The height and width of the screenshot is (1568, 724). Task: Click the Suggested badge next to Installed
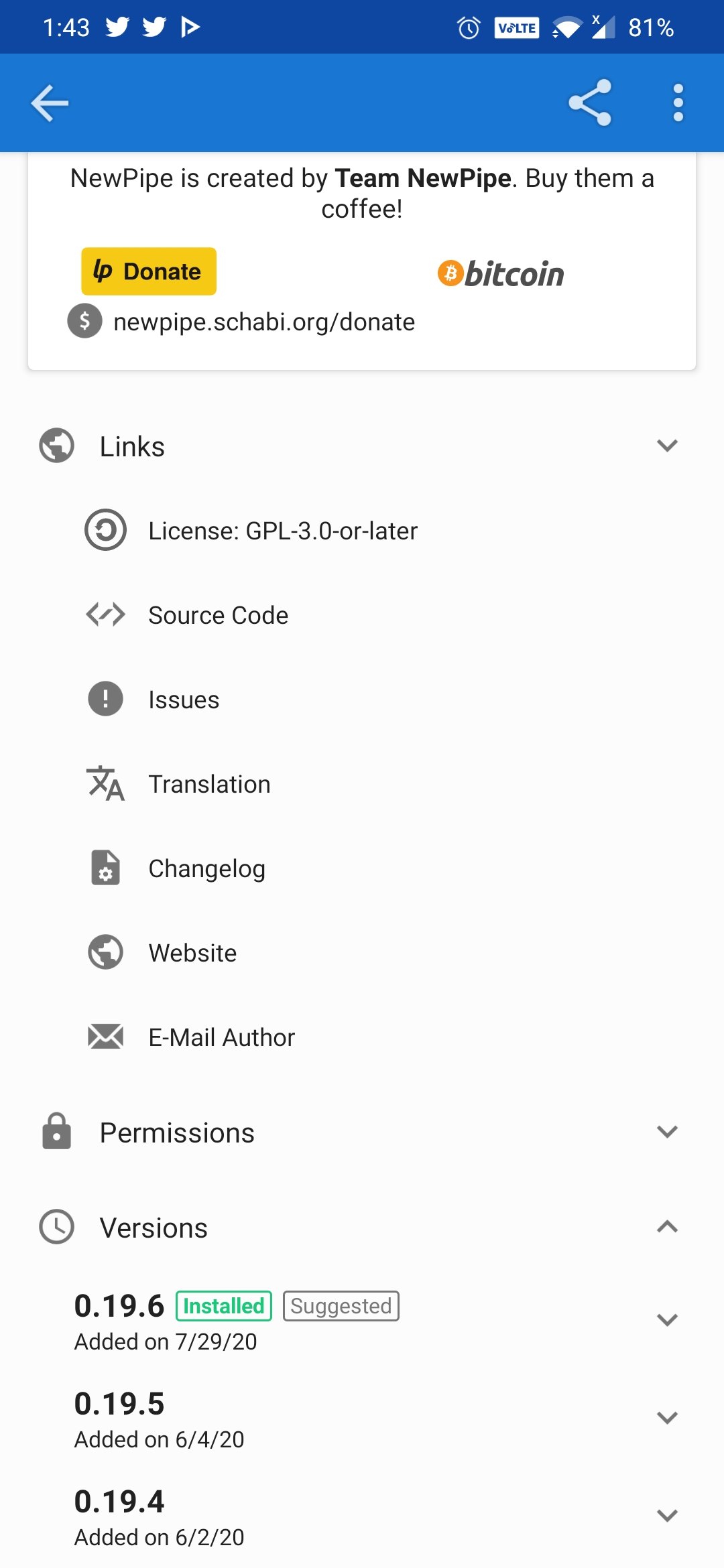(x=341, y=1305)
